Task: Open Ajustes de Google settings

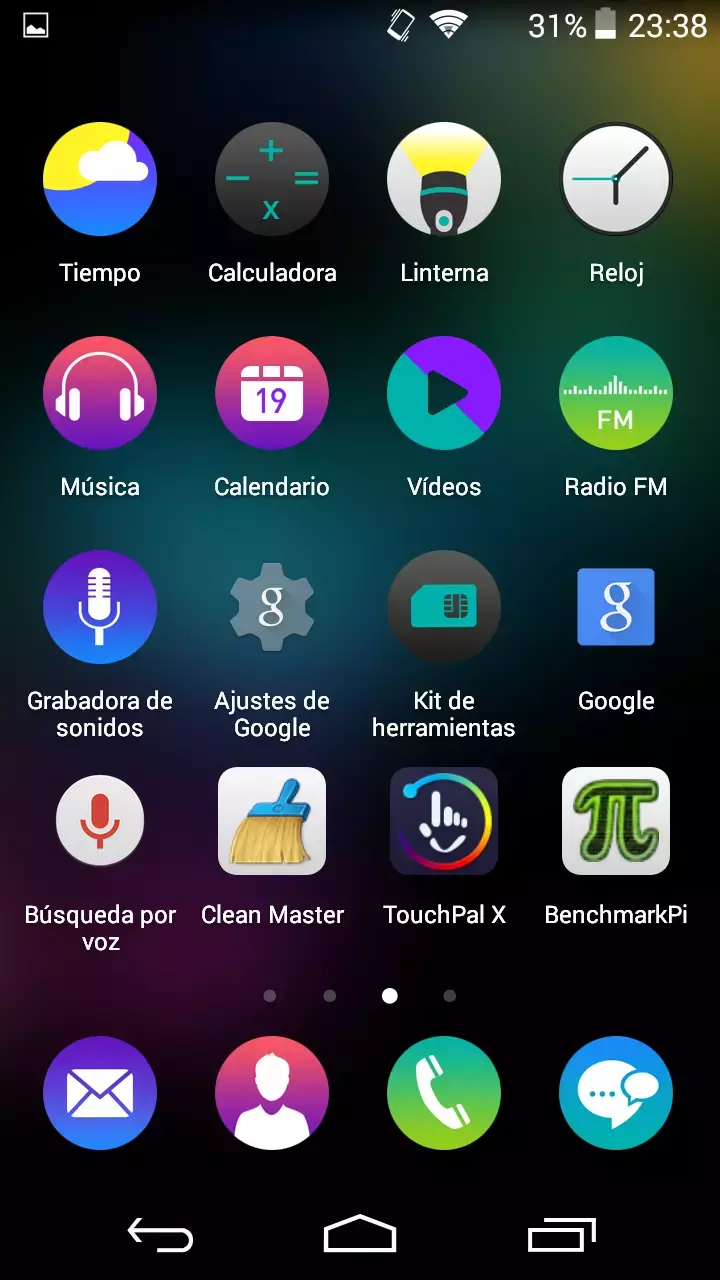Action: (272, 607)
